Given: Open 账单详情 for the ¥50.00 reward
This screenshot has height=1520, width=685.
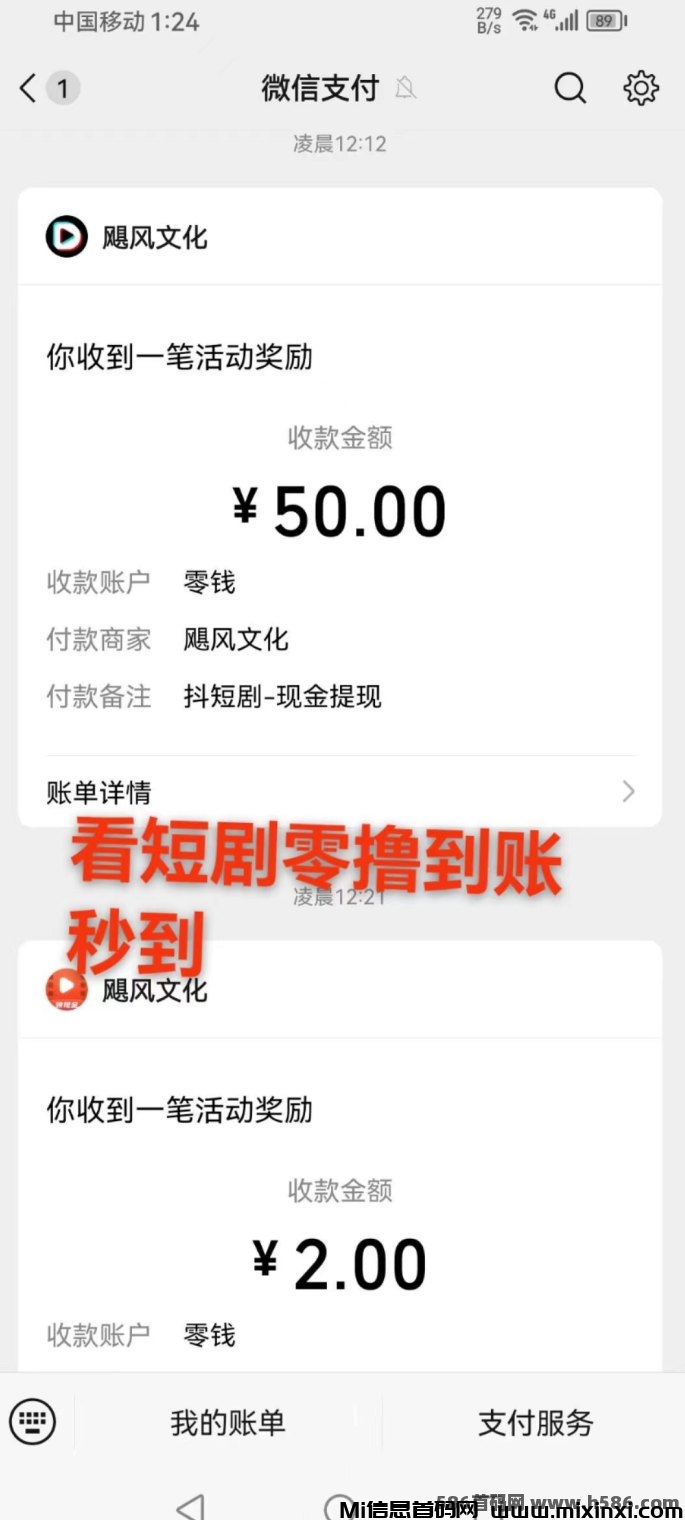Looking at the screenshot, I should pyautogui.click(x=340, y=792).
